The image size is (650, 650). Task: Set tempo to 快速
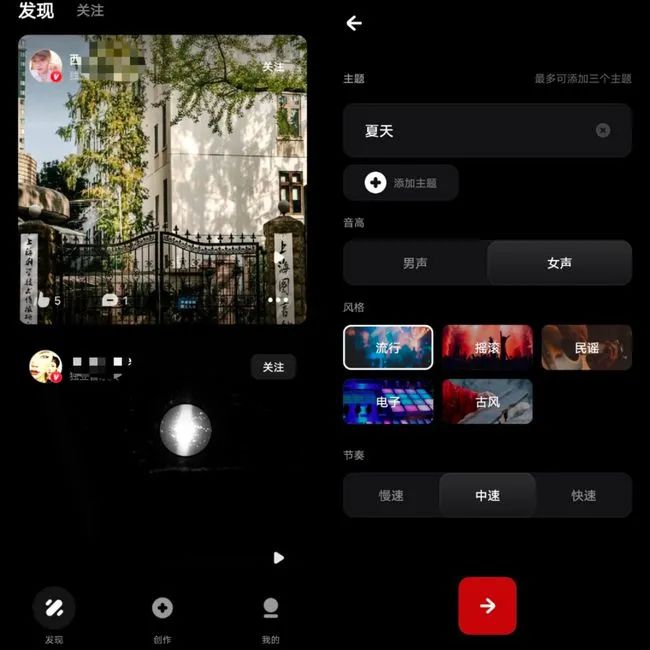583,495
